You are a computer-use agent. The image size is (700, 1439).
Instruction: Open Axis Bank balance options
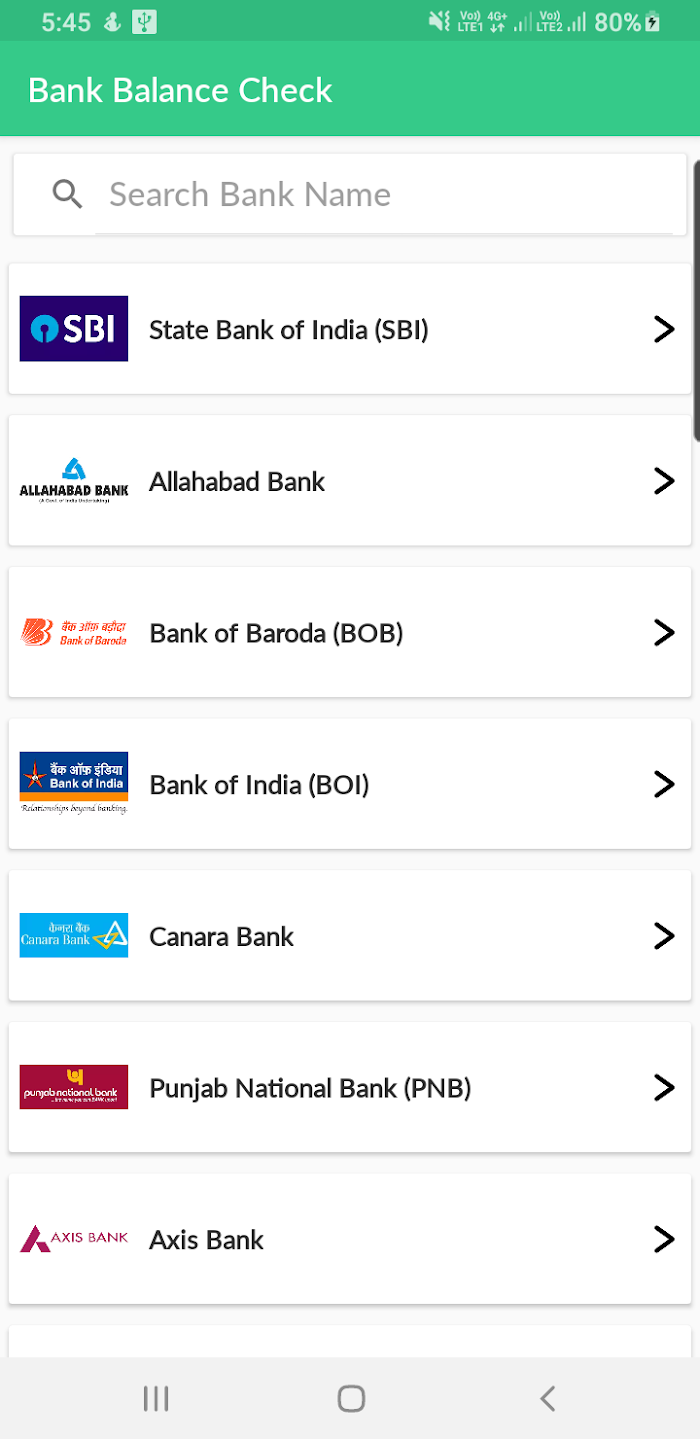349,1240
